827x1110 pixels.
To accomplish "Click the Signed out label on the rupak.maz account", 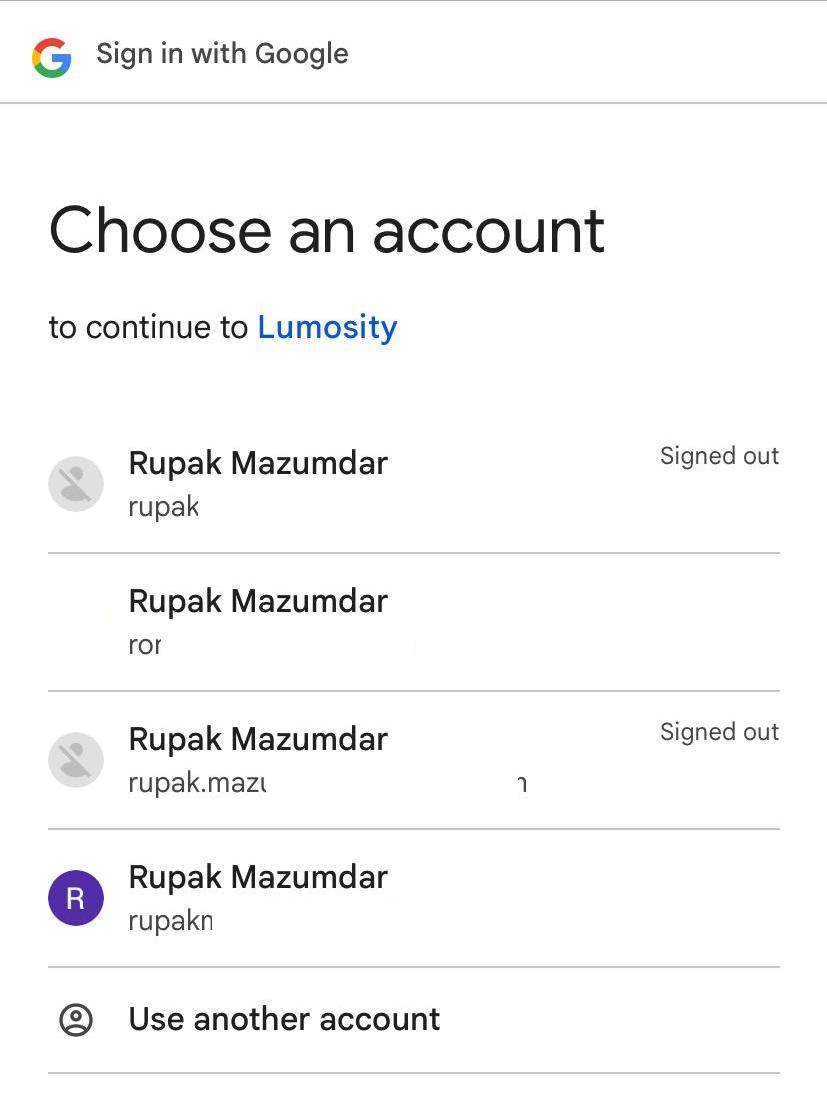I will coord(719,732).
